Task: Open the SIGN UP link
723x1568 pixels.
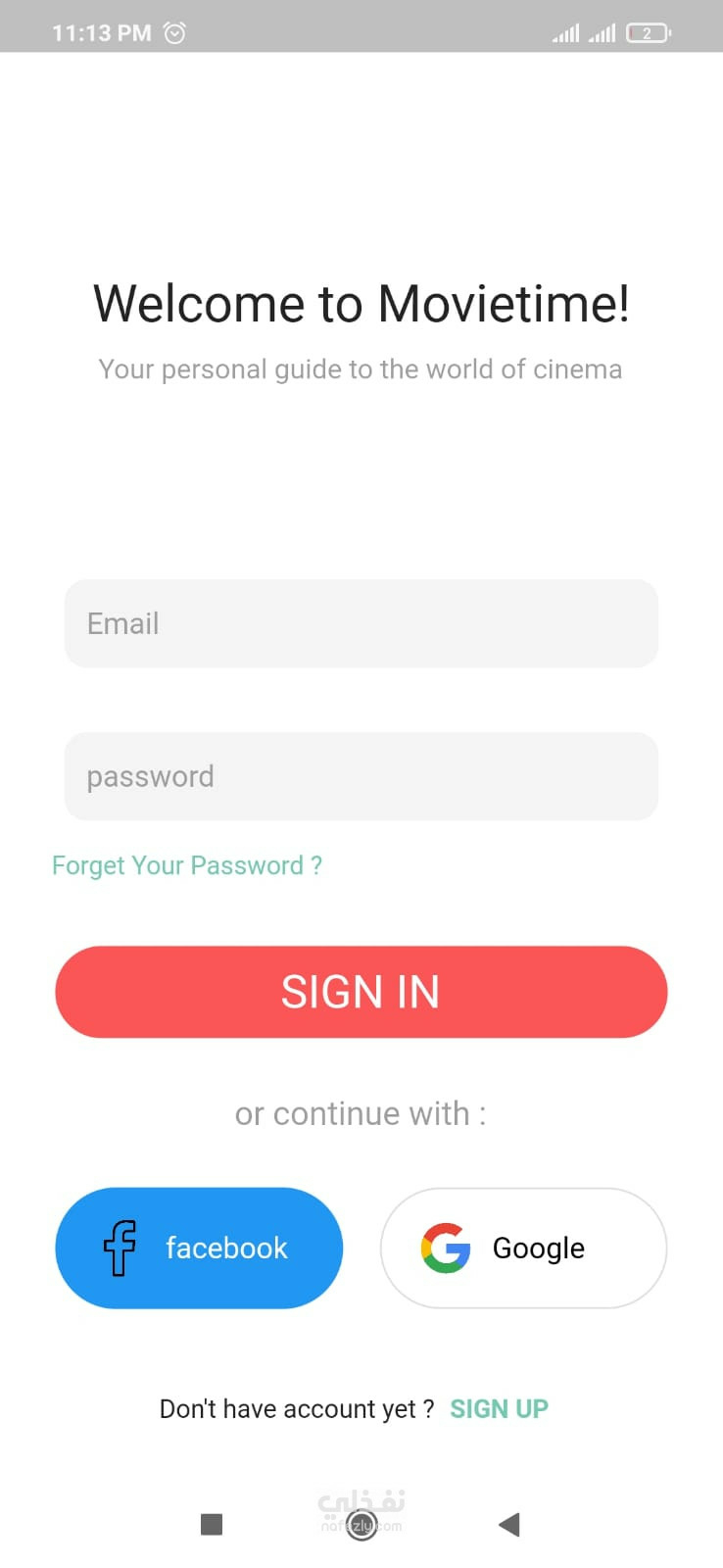Action: pyautogui.click(x=499, y=1408)
